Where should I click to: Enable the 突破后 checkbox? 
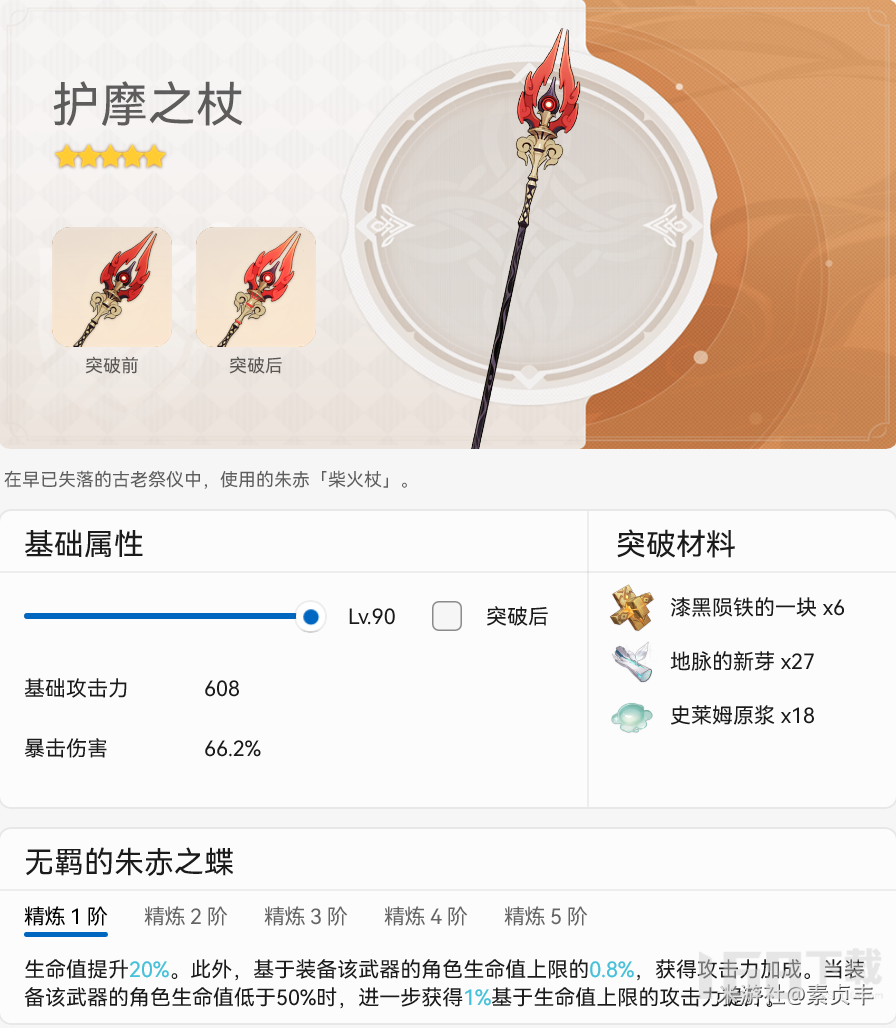[447, 617]
